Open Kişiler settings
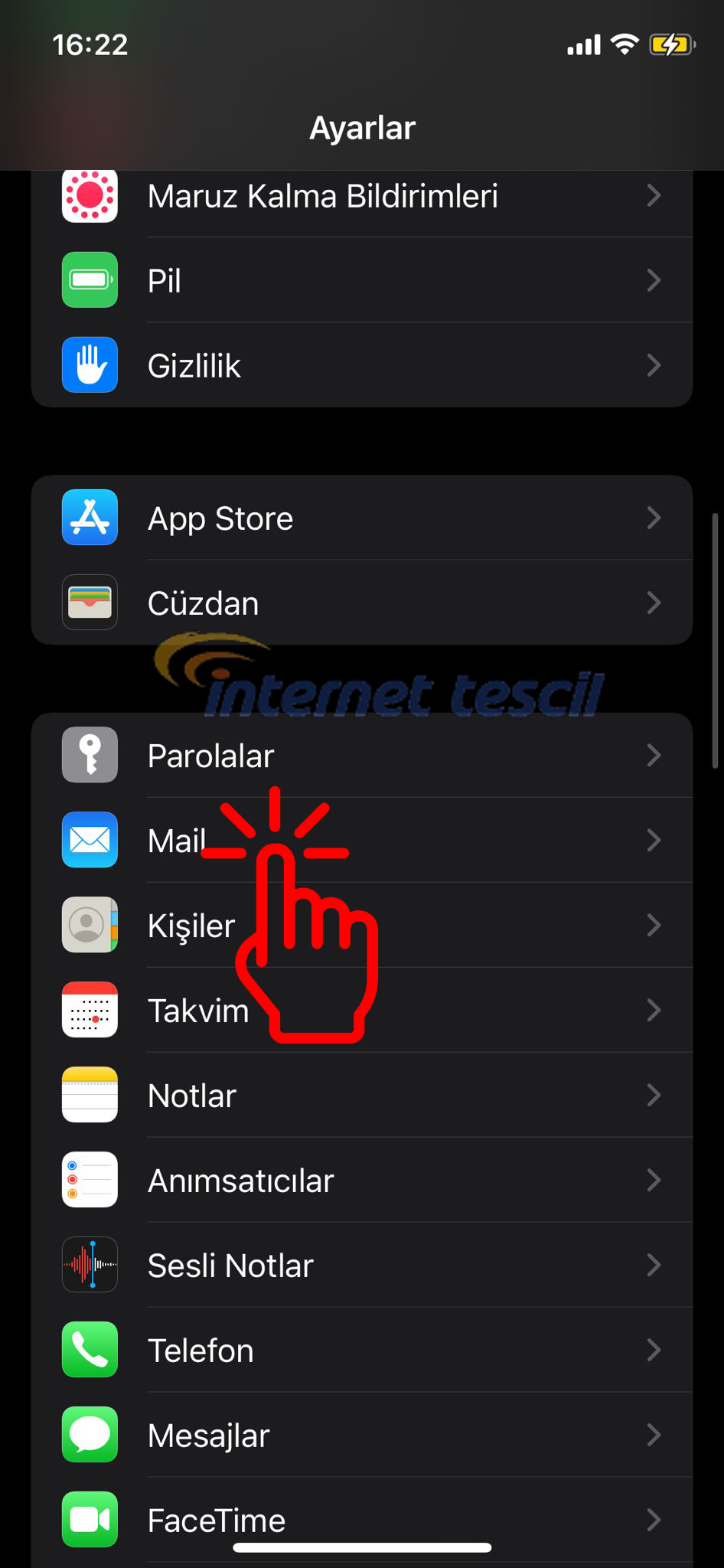The height and width of the screenshot is (1568, 724). point(459,926)
